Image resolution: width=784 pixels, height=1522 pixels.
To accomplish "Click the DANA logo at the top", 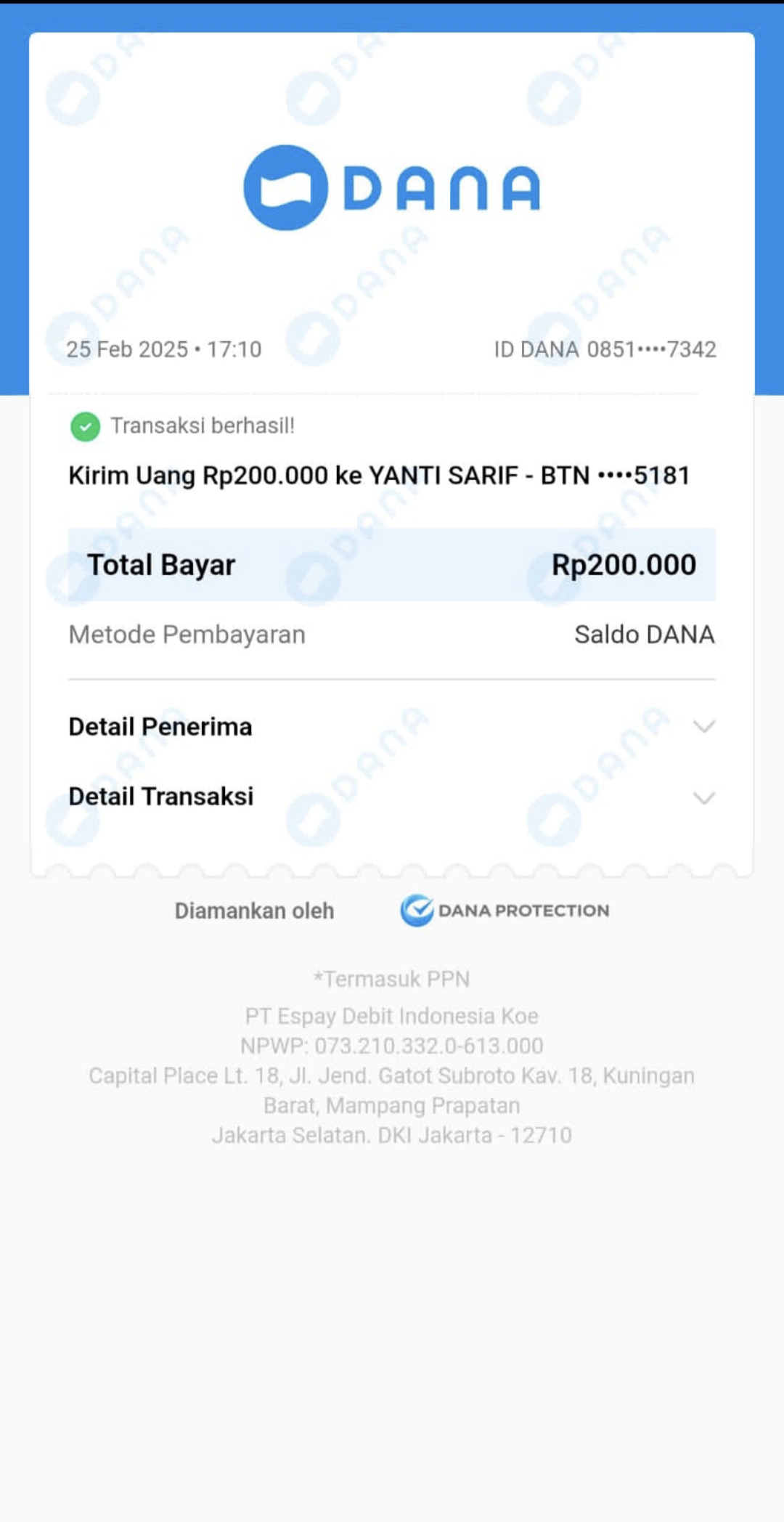I will 392,185.
